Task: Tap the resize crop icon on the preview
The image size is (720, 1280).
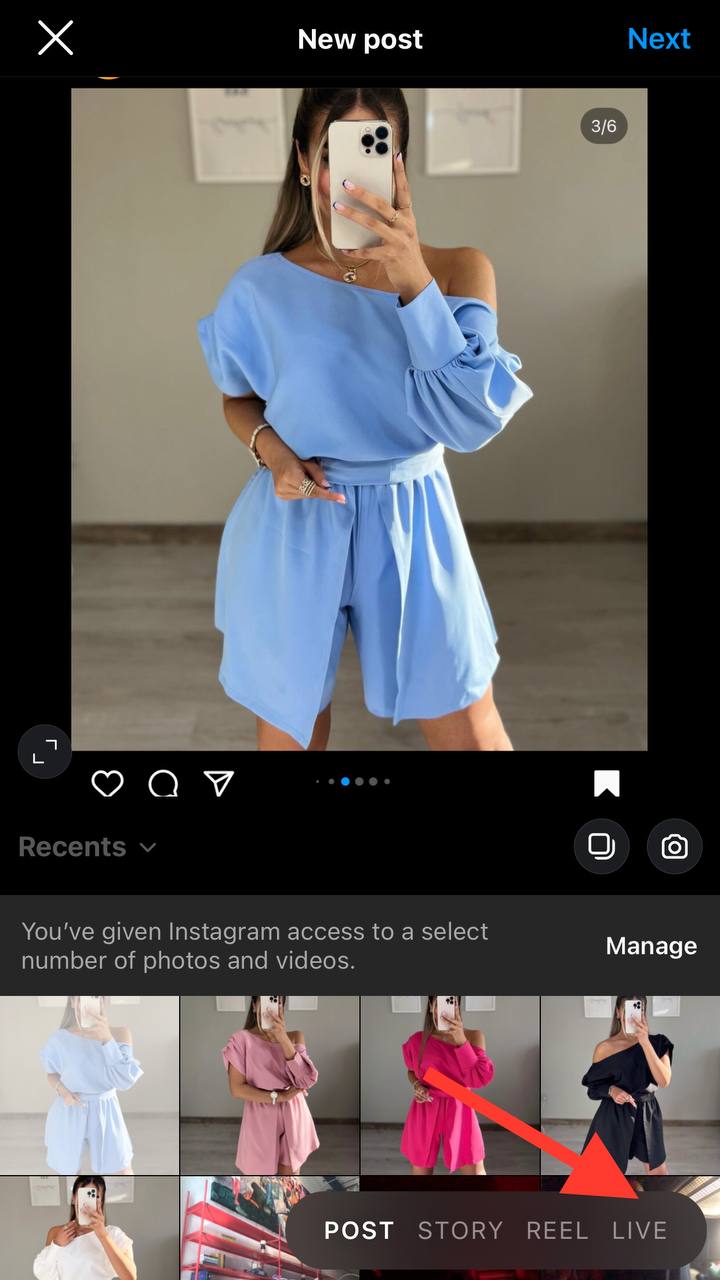Action: 44,751
